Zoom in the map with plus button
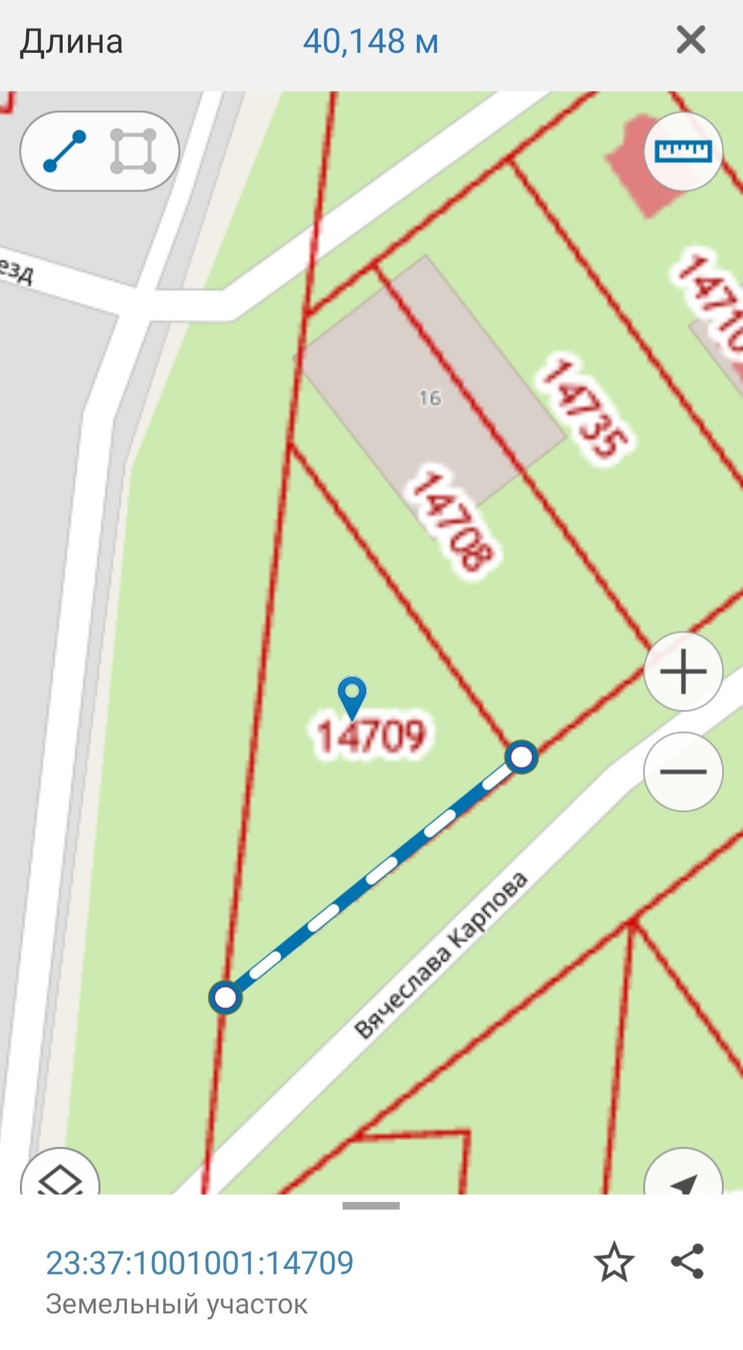The height and width of the screenshot is (1350, 743). [683, 672]
